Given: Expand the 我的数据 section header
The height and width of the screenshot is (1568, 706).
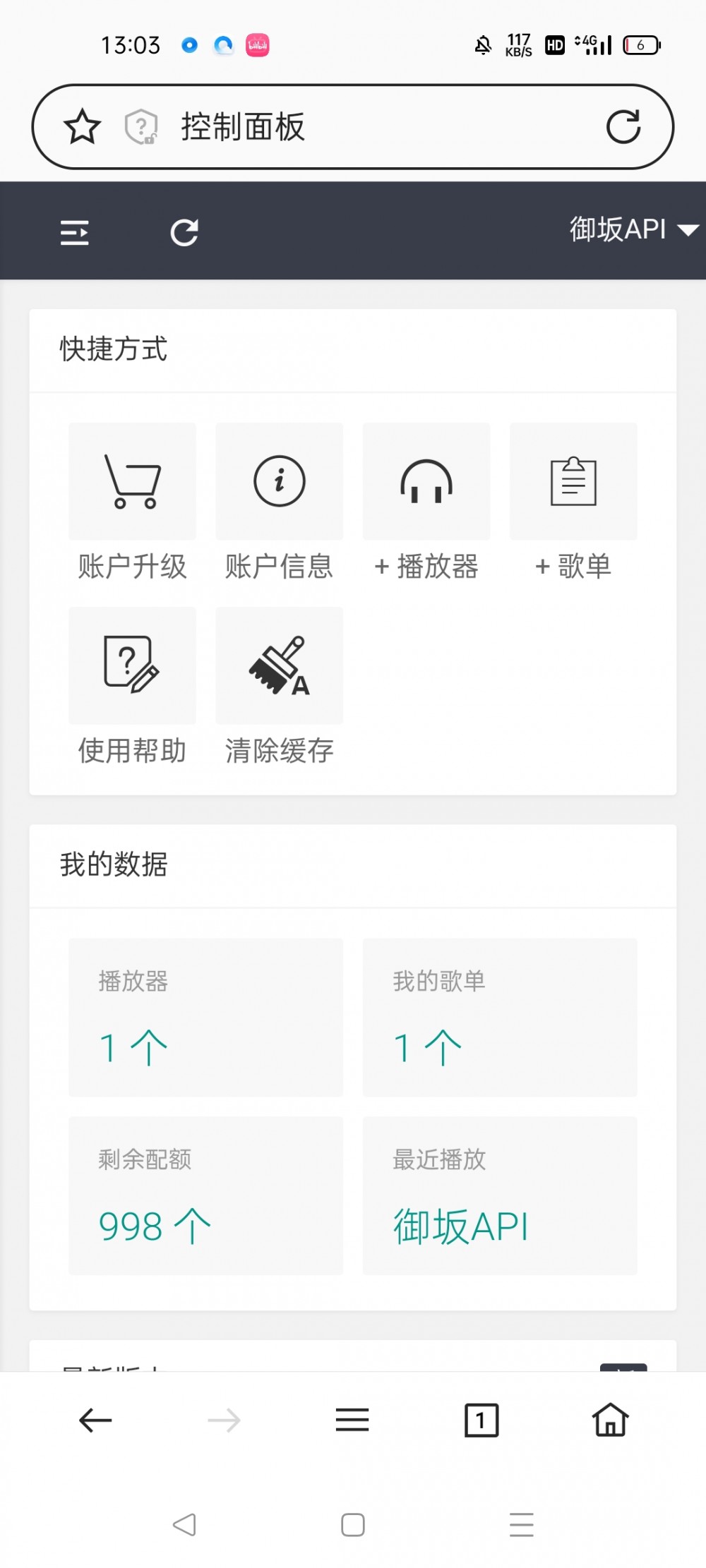Looking at the screenshot, I should (112, 864).
